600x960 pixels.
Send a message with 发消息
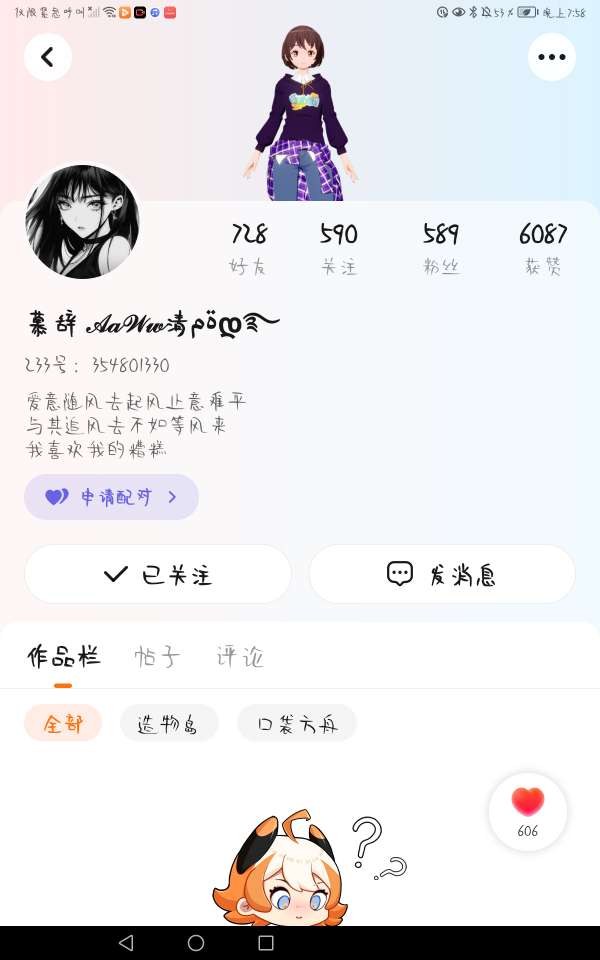pyautogui.click(x=442, y=574)
